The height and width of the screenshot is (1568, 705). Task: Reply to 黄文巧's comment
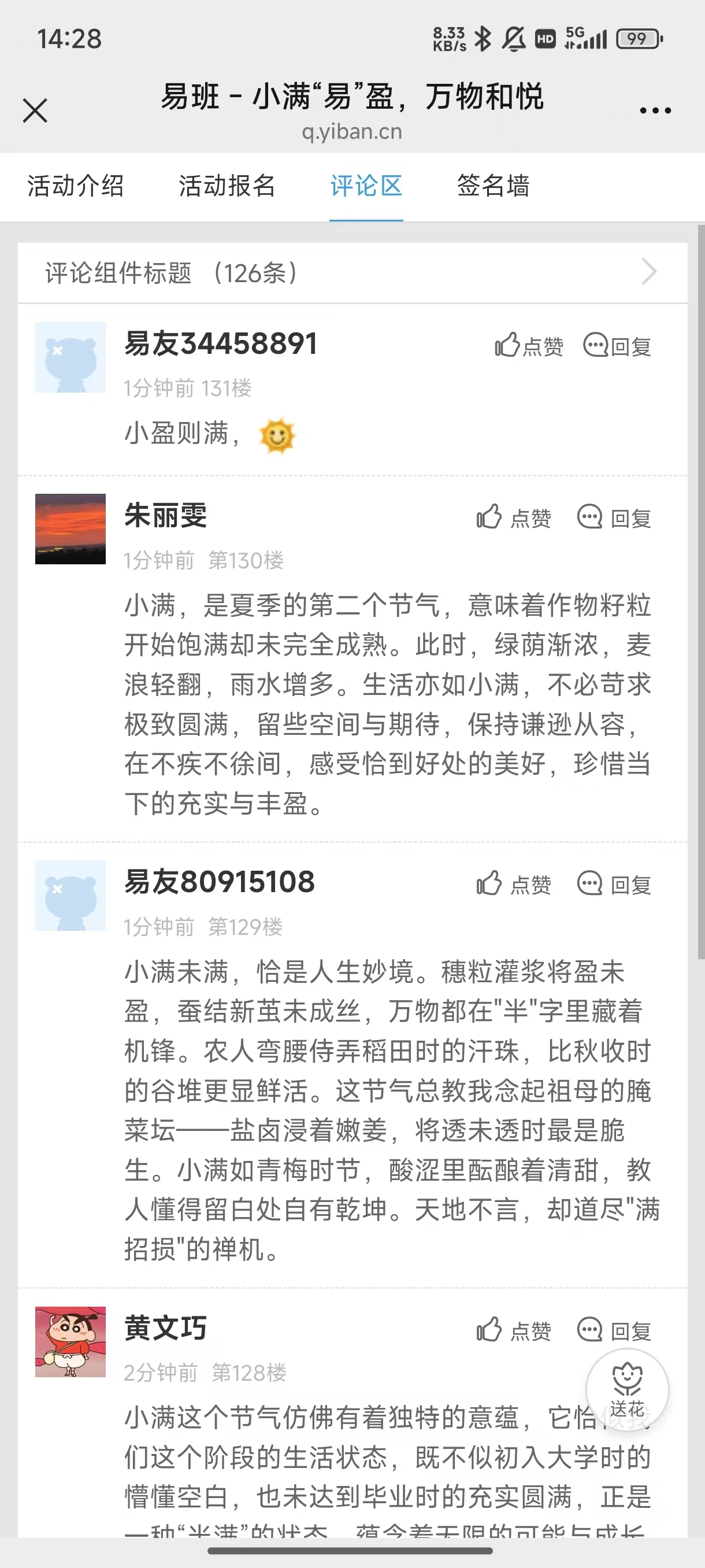pos(614,1330)
